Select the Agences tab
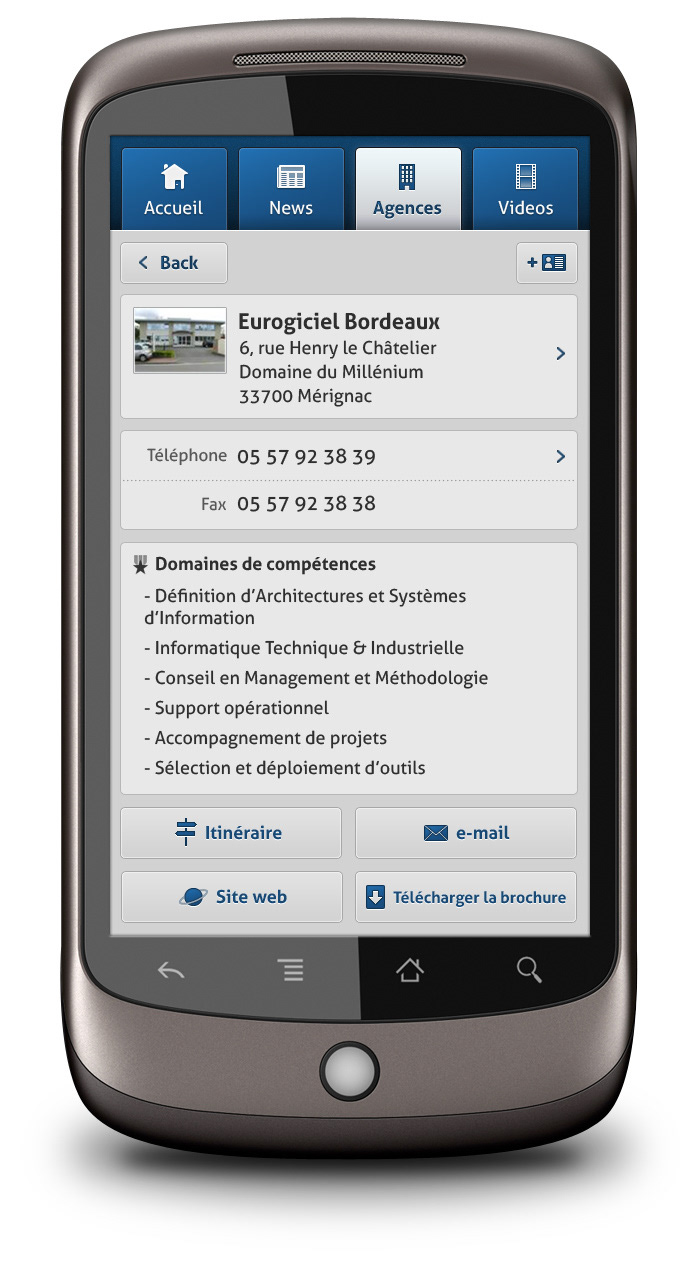 pos(408,189)
